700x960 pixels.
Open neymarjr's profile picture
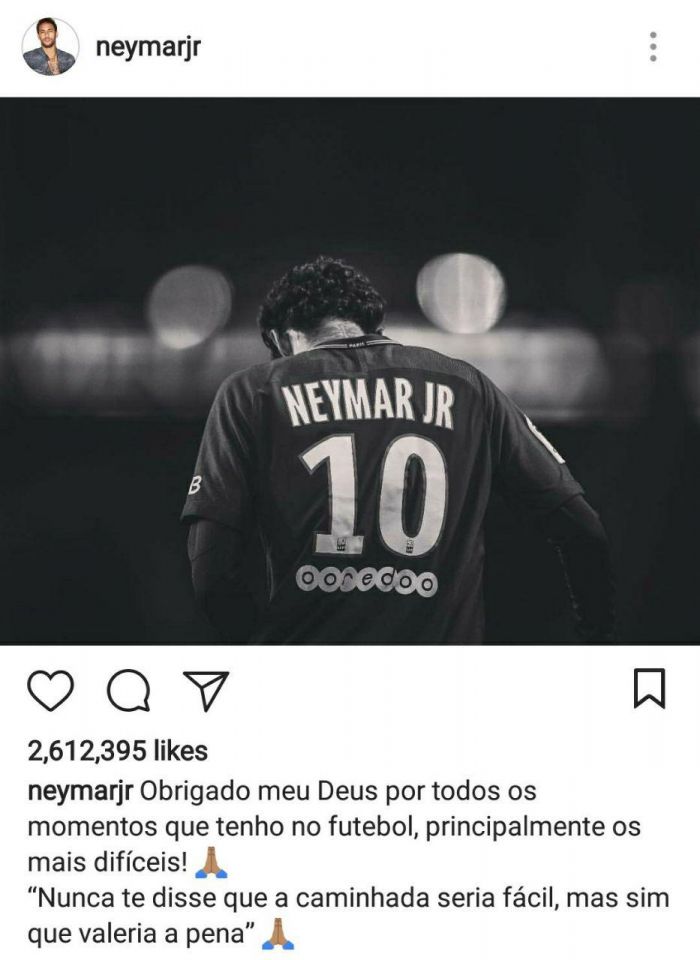[x=50, y=47]
